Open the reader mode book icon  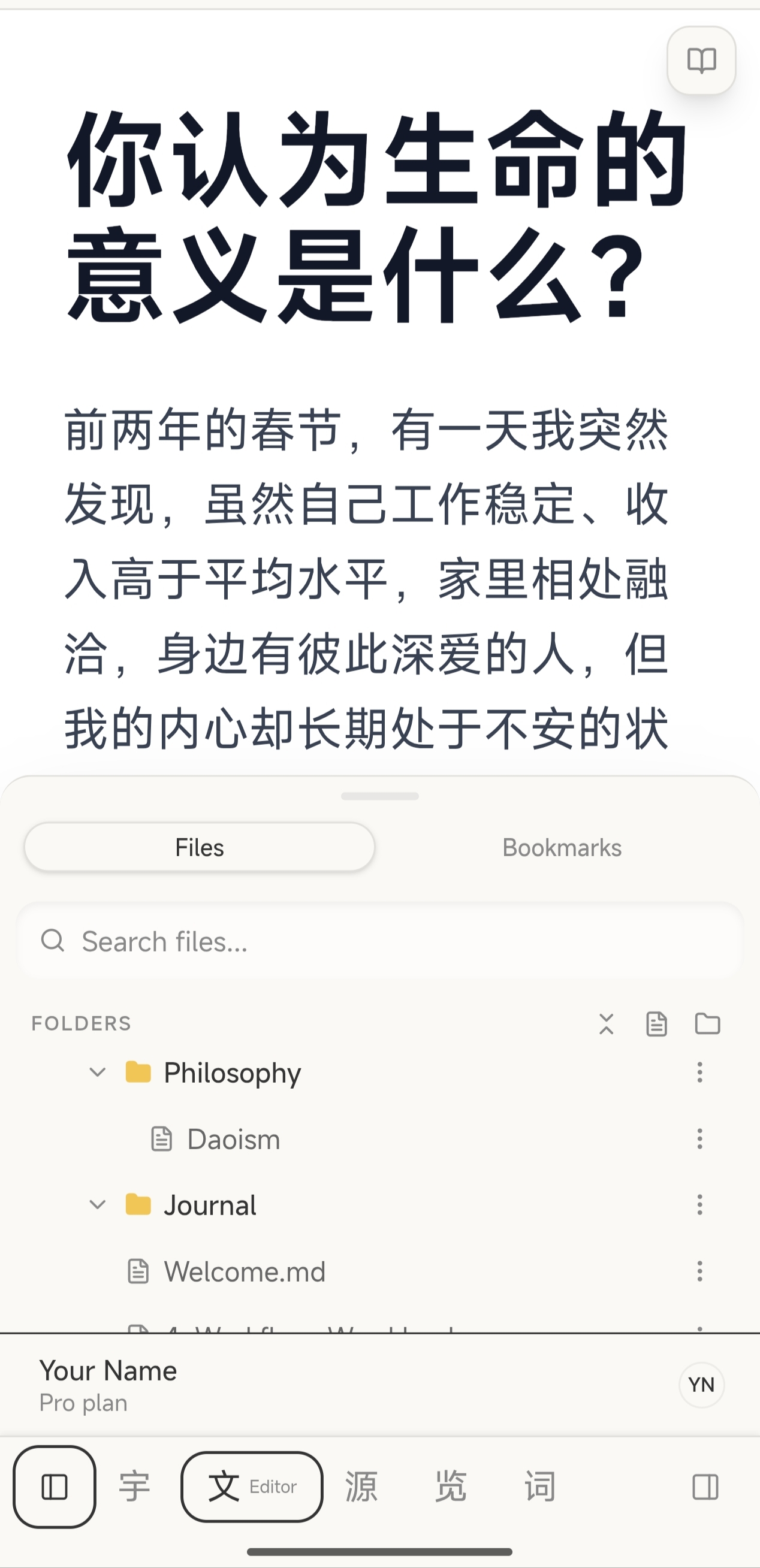point(701,62)
